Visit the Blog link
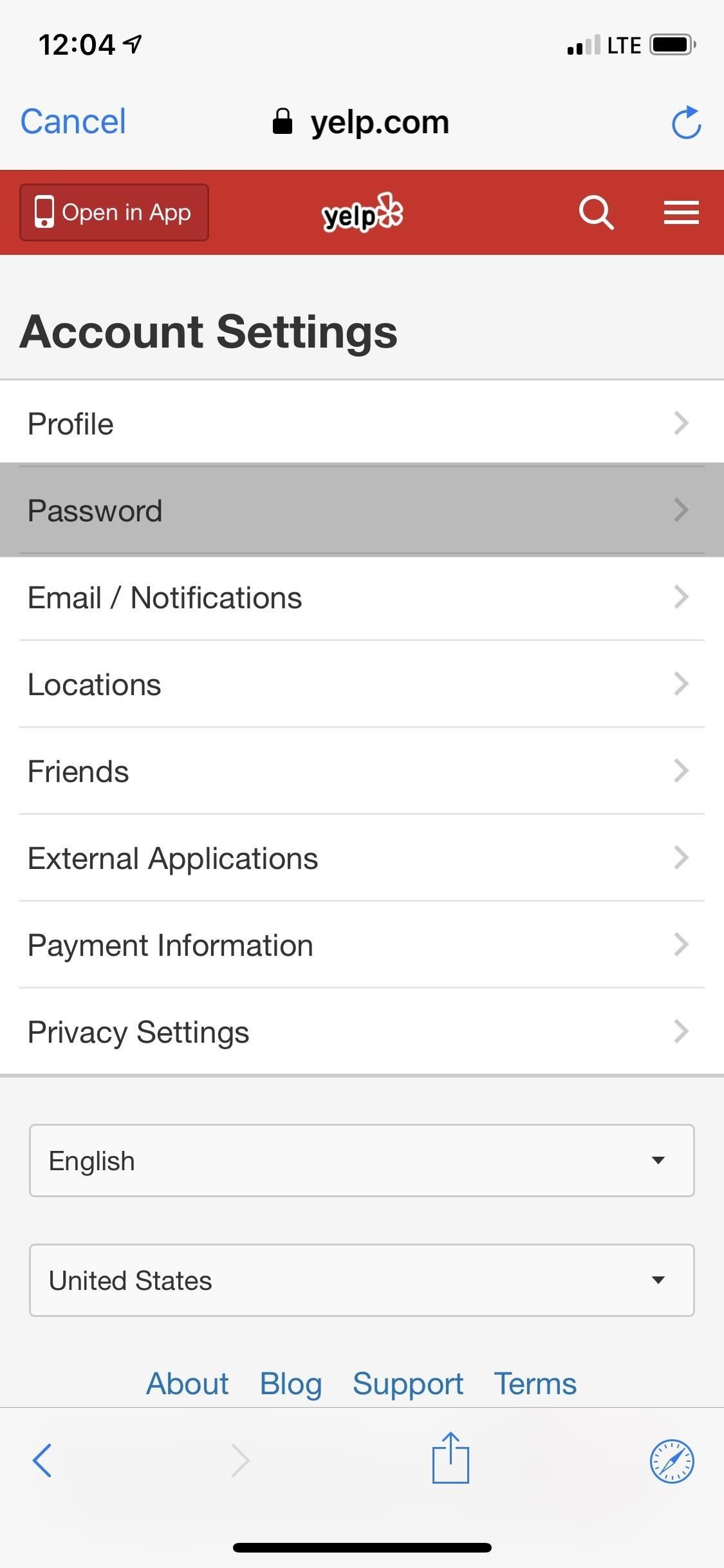This screenshot has width=724, height=1568. [x=291, y=1383]
